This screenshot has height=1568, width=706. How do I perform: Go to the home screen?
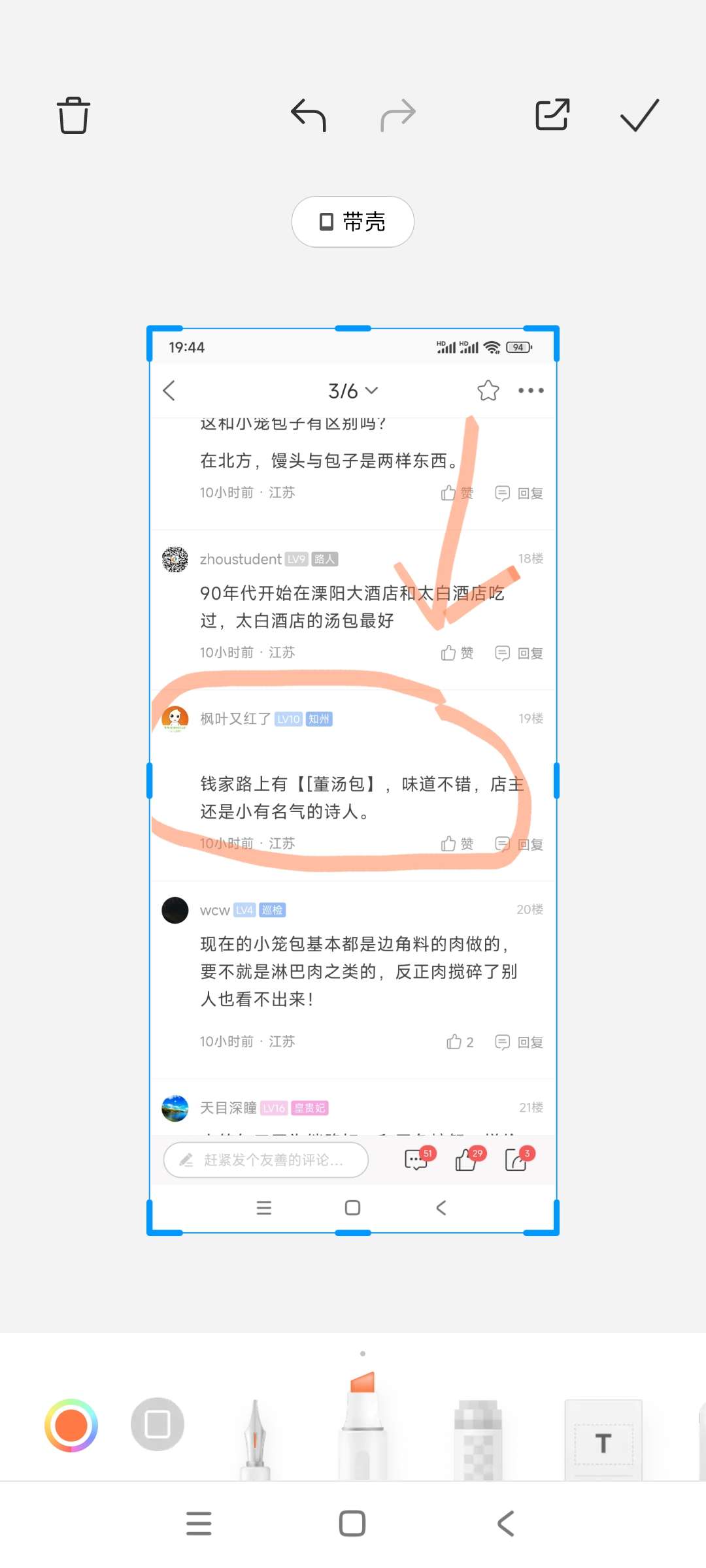pos(352,1524)
